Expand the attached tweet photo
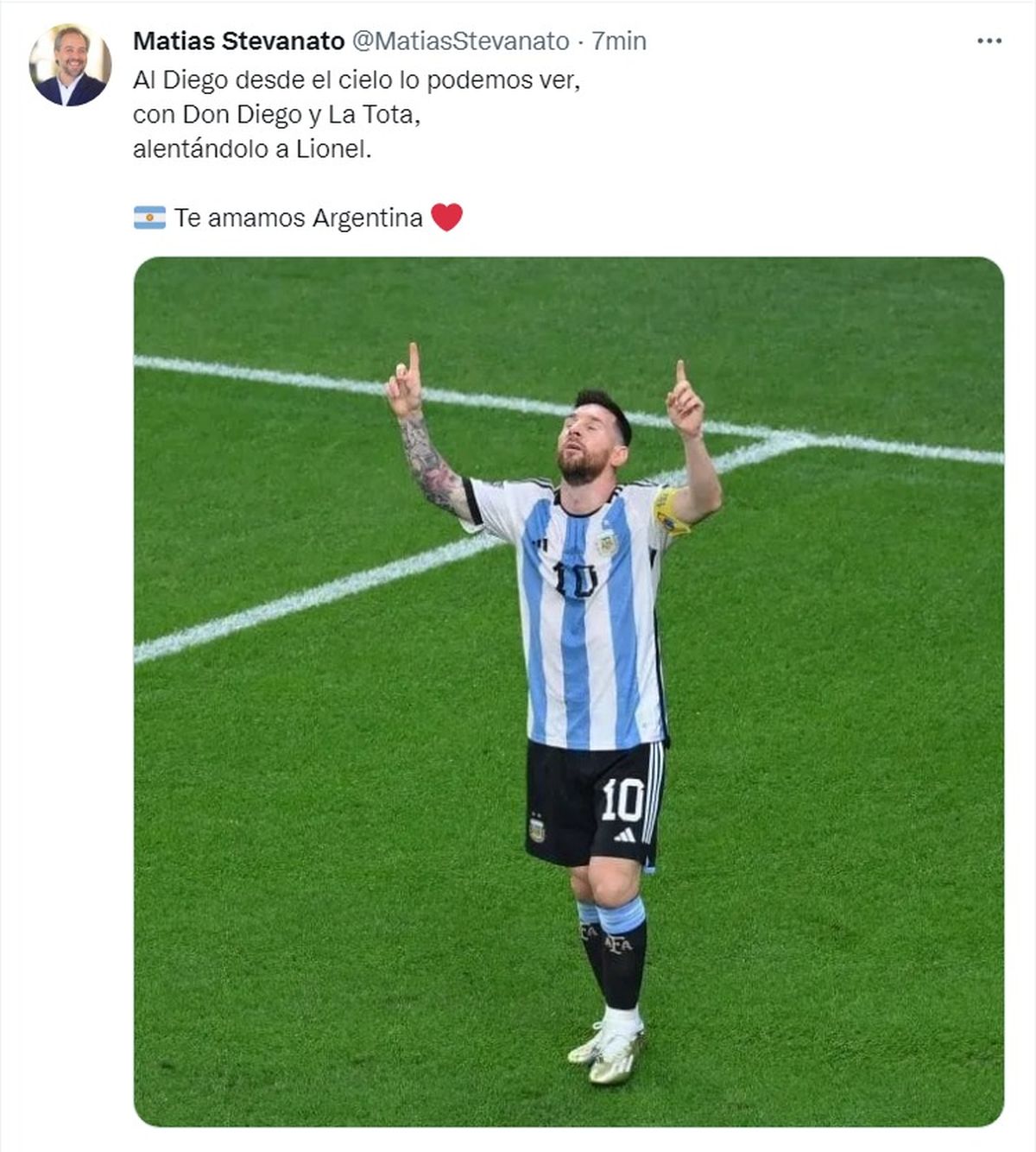 pyautogui.click(x=568, y=691)
